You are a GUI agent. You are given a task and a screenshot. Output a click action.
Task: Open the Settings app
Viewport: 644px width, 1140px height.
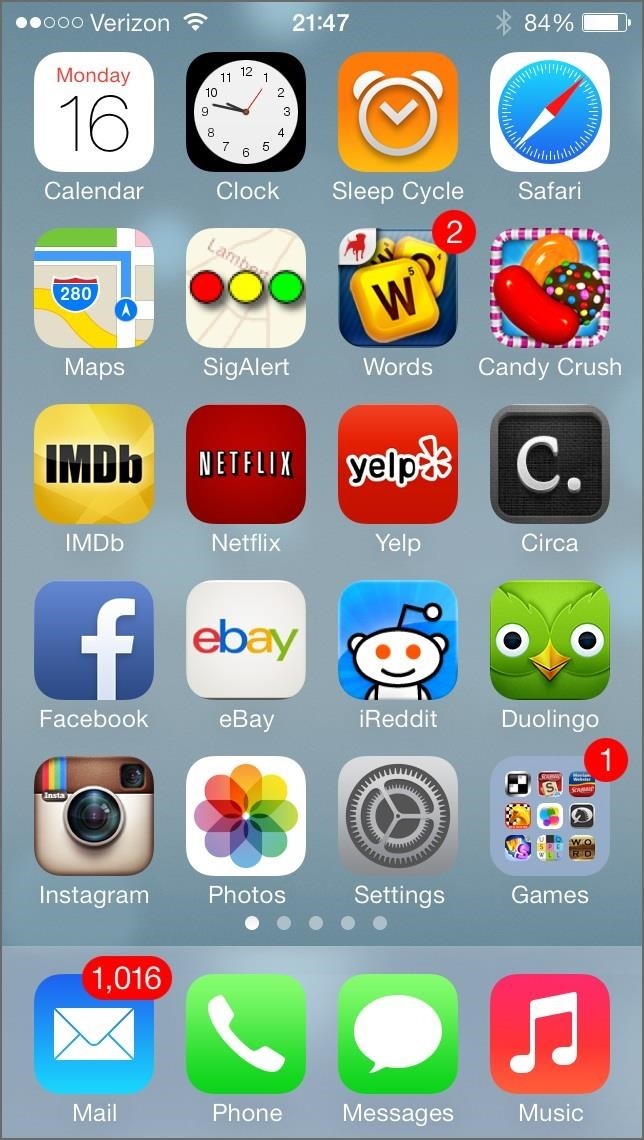coord(398,816)
